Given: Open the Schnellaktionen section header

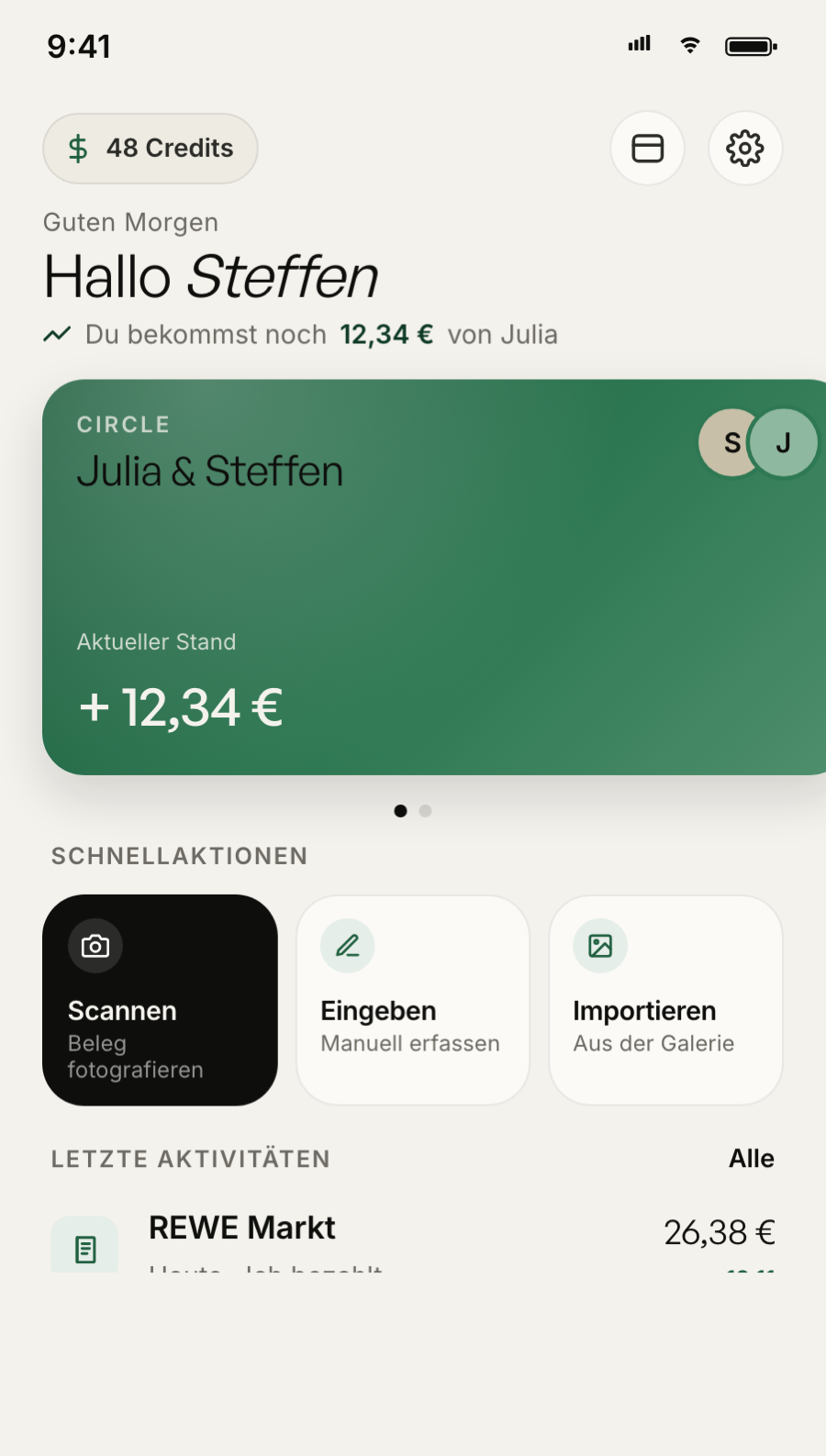Looking at the screenshot, I should click(x=179, y=855).
